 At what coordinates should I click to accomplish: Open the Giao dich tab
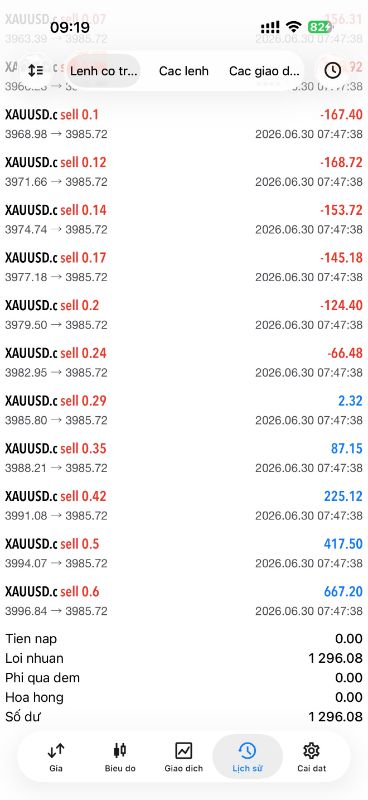184,757
